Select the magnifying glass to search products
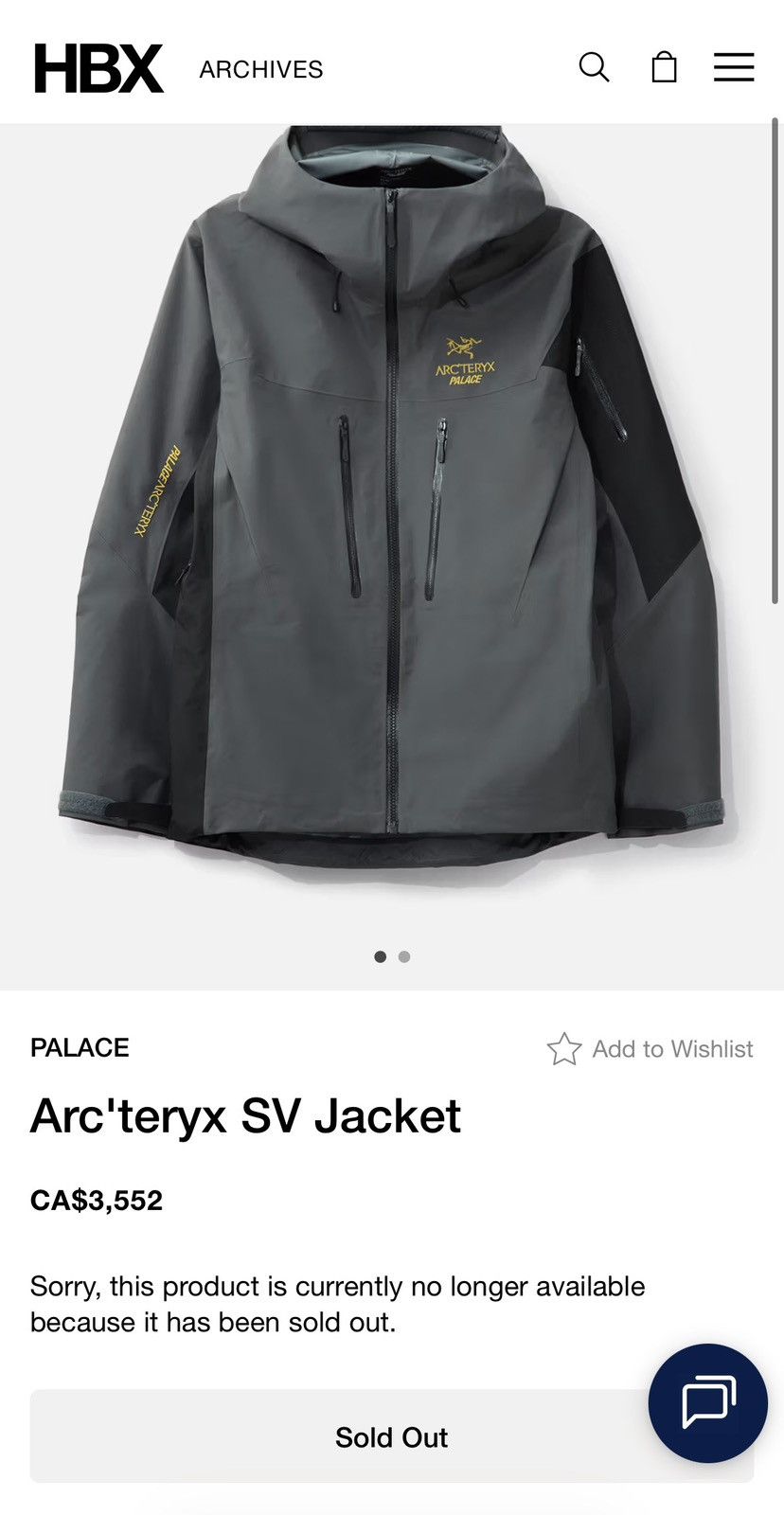The height and width of the screenshot is (1515, 784). [595, 67]
